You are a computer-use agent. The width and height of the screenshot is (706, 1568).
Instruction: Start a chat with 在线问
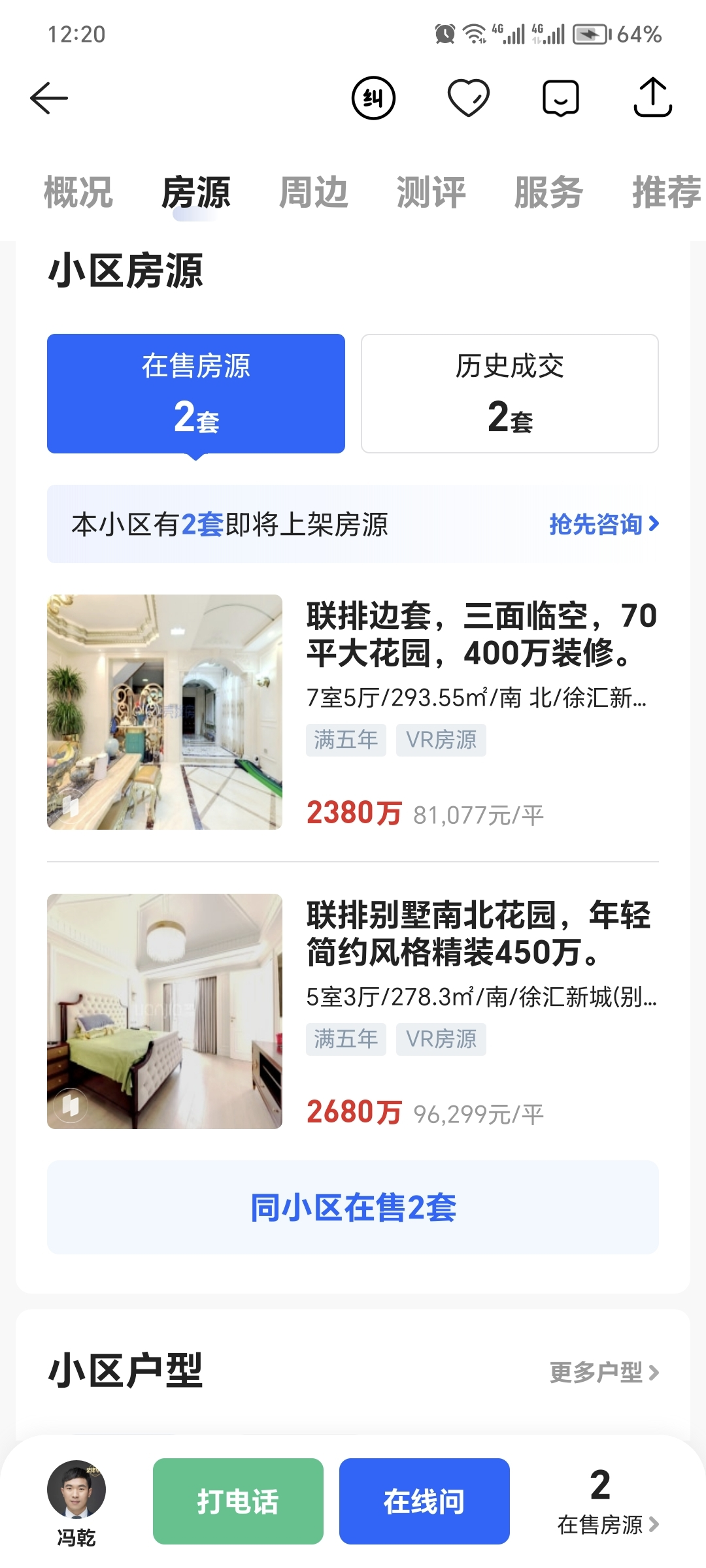(424, 1501)
